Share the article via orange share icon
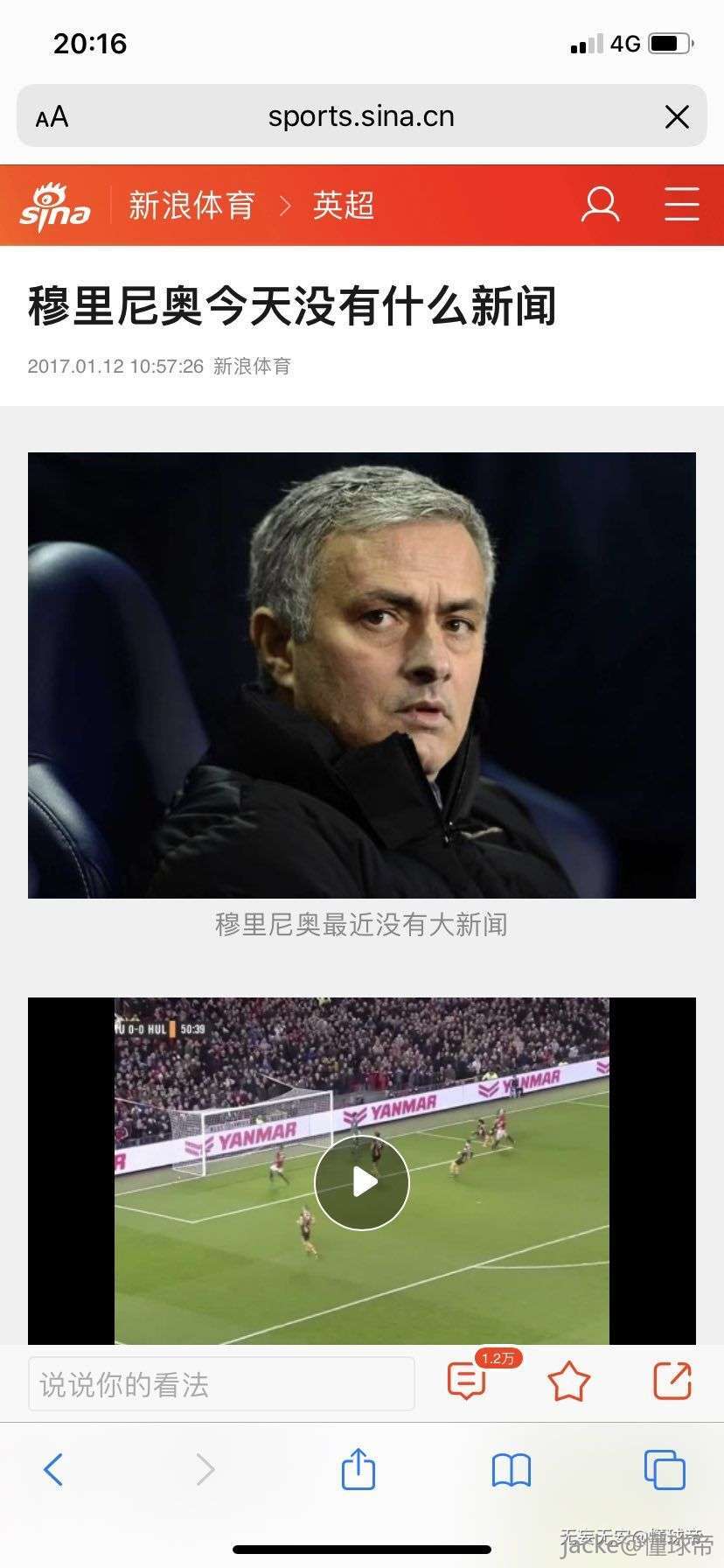Viewport: 724px width, 1568px height. [672, 1382]
